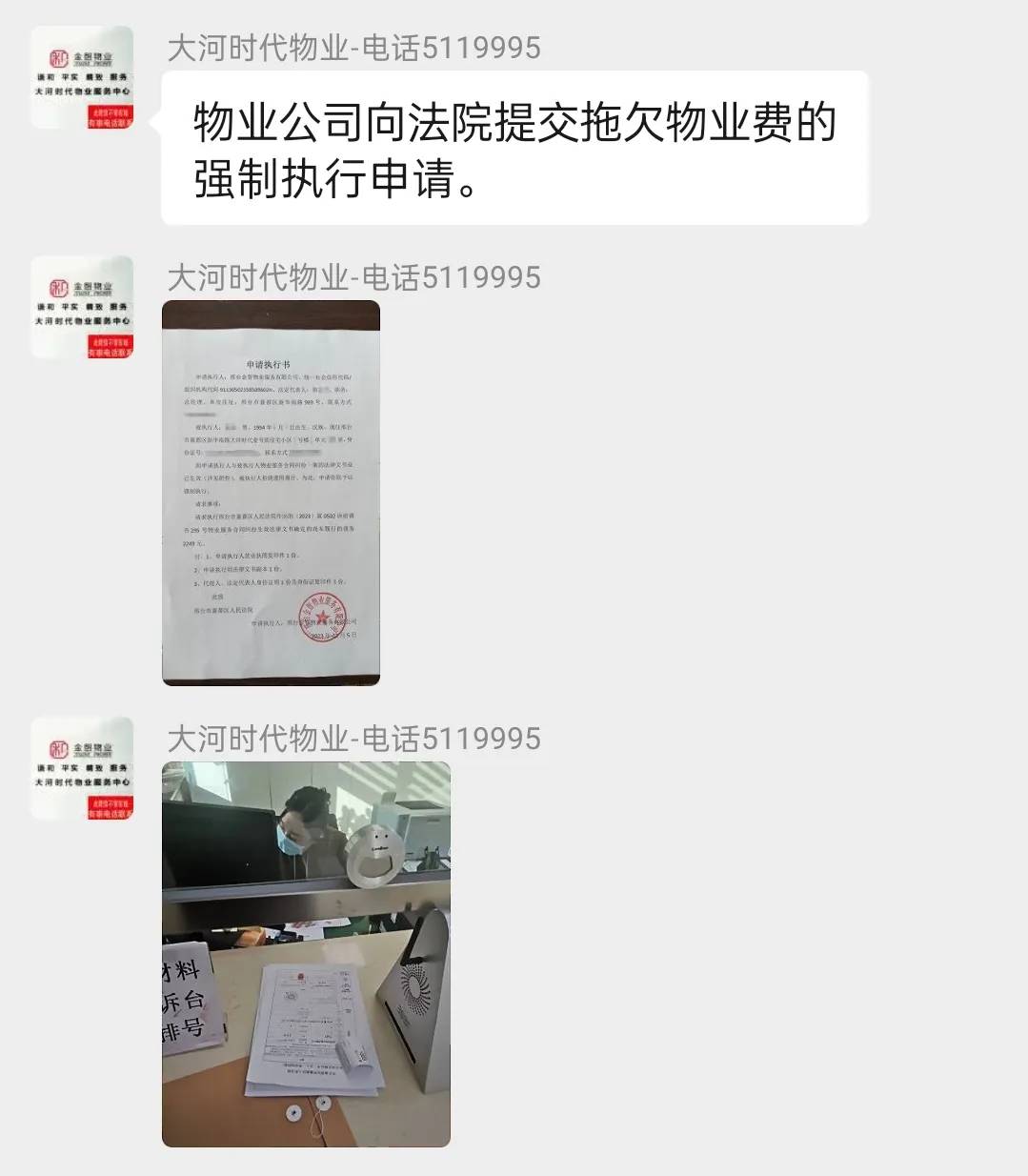The width and height of the screenshot is (1028, 1176).
Task: Open the 申请执行书 document photo
Action: pos(271,493)
